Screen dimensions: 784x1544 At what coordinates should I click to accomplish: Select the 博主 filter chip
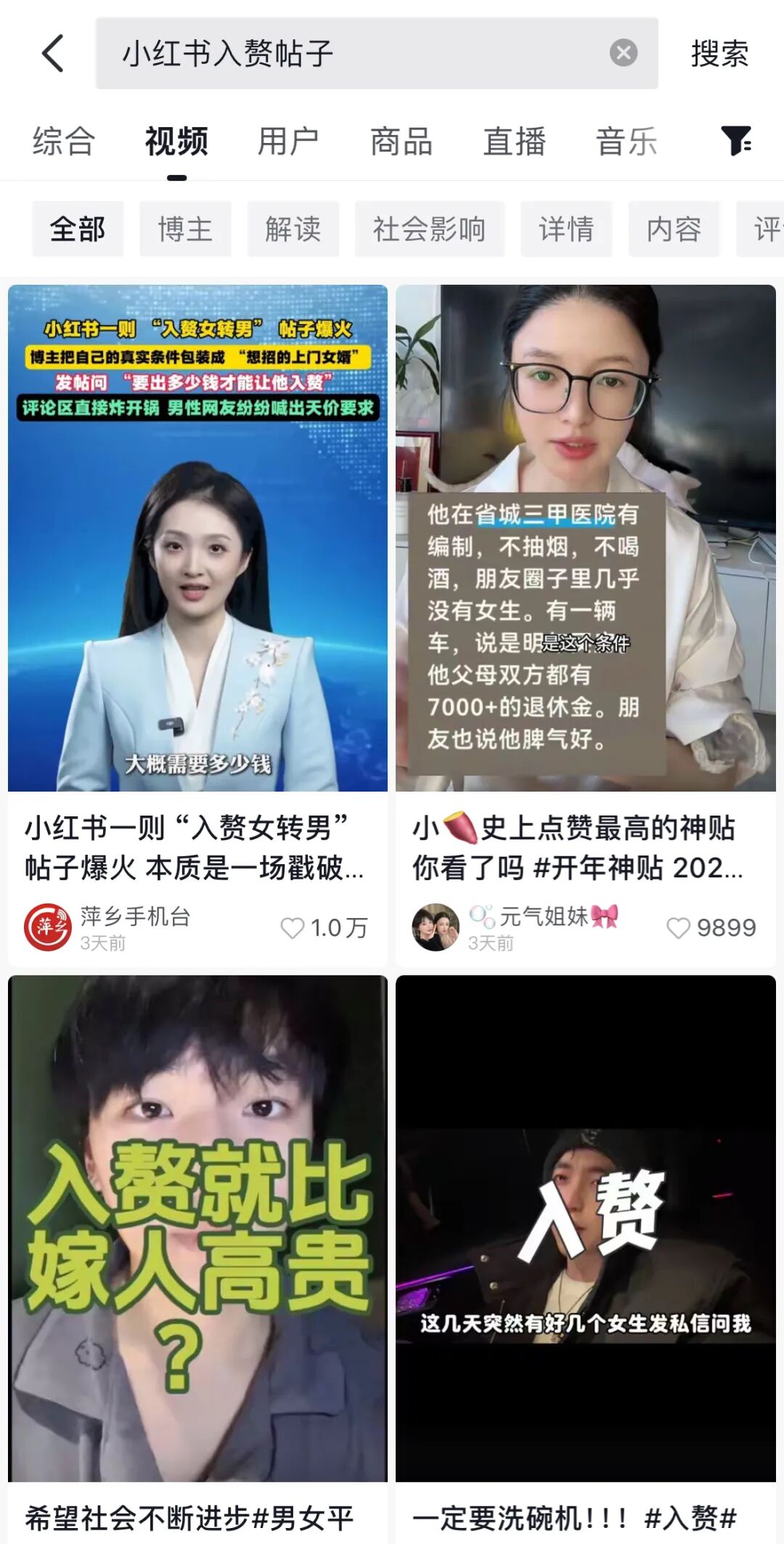[185, 229]
